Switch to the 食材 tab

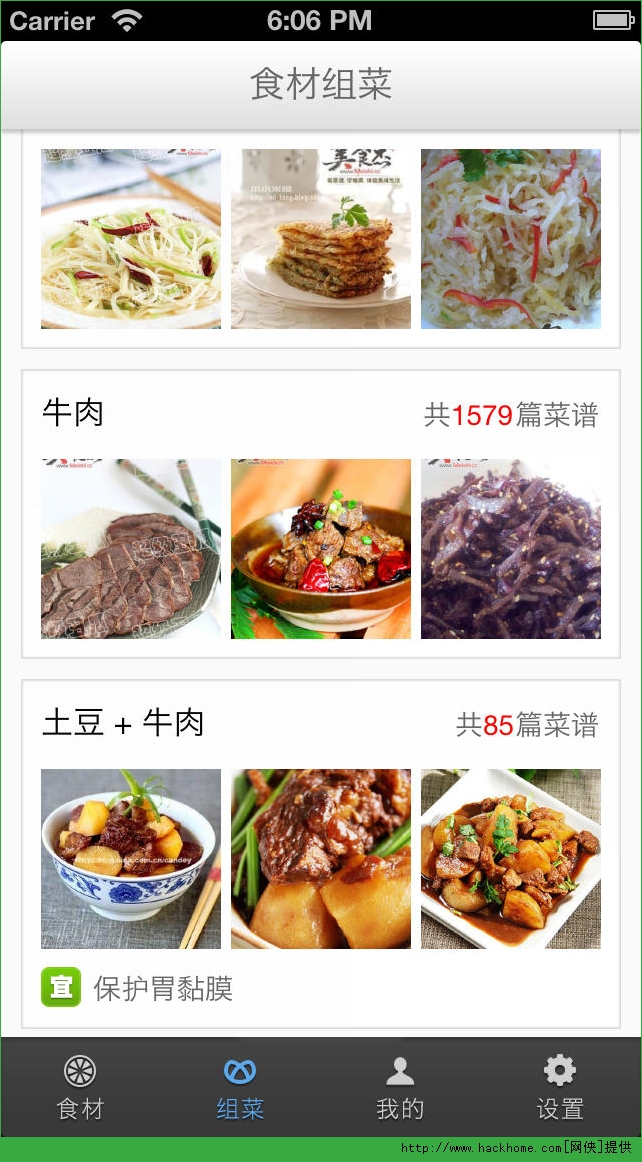tap(80, 1087)
